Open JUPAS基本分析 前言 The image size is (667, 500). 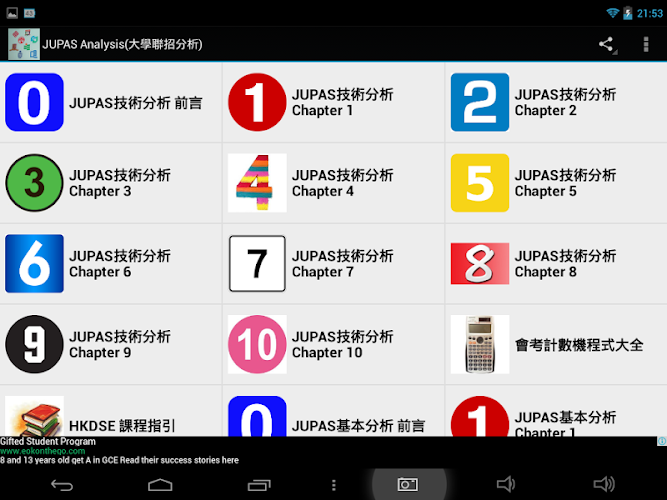(333, 418)
